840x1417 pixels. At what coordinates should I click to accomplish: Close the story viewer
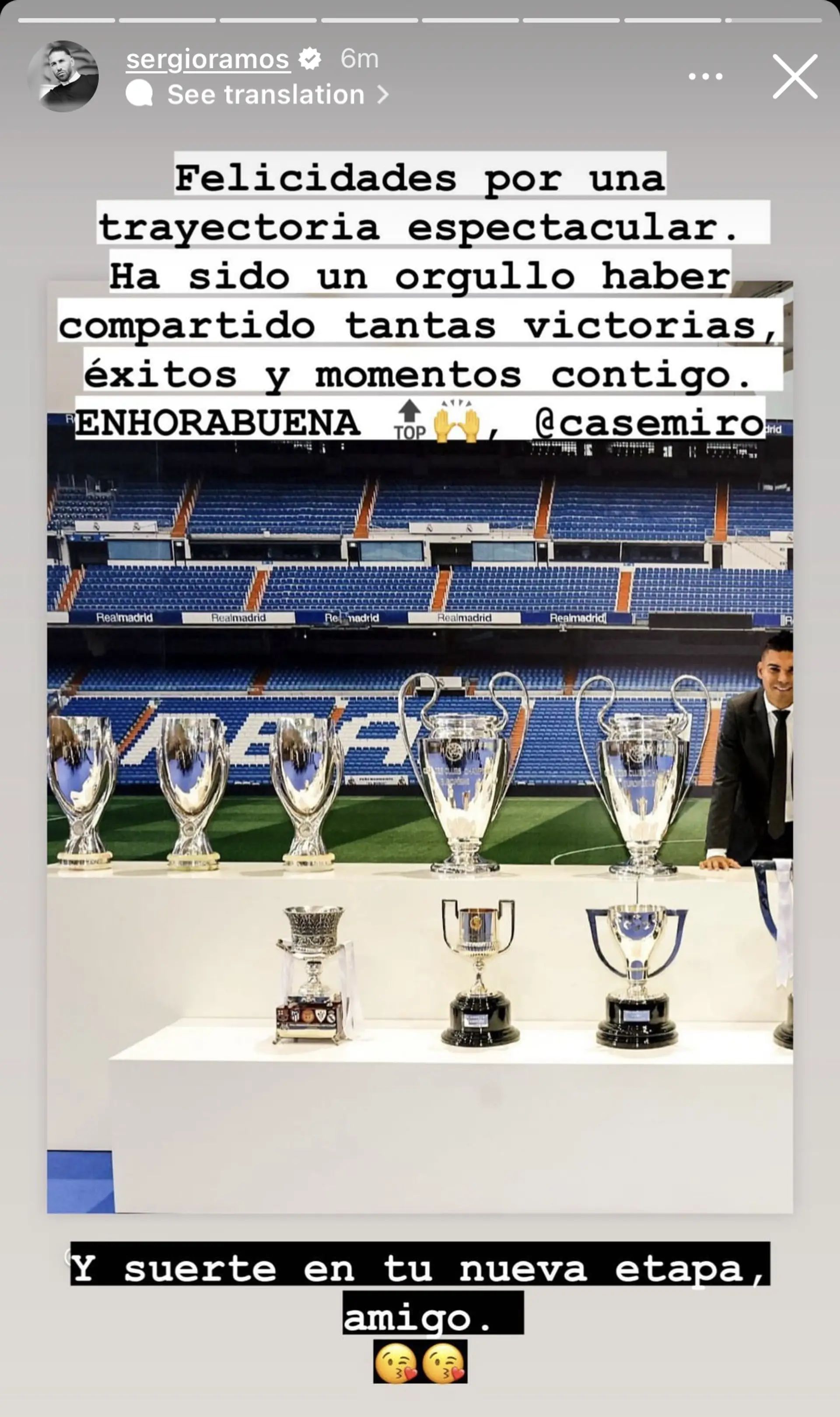[x=794, y=77]
